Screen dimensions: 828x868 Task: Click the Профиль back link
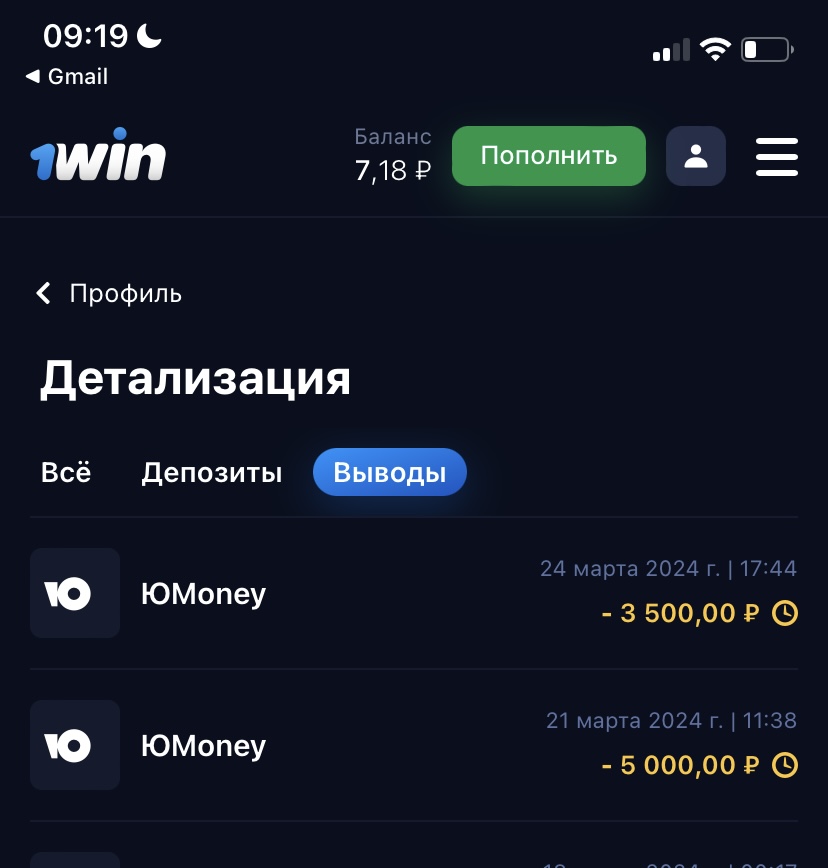point(124,293)
